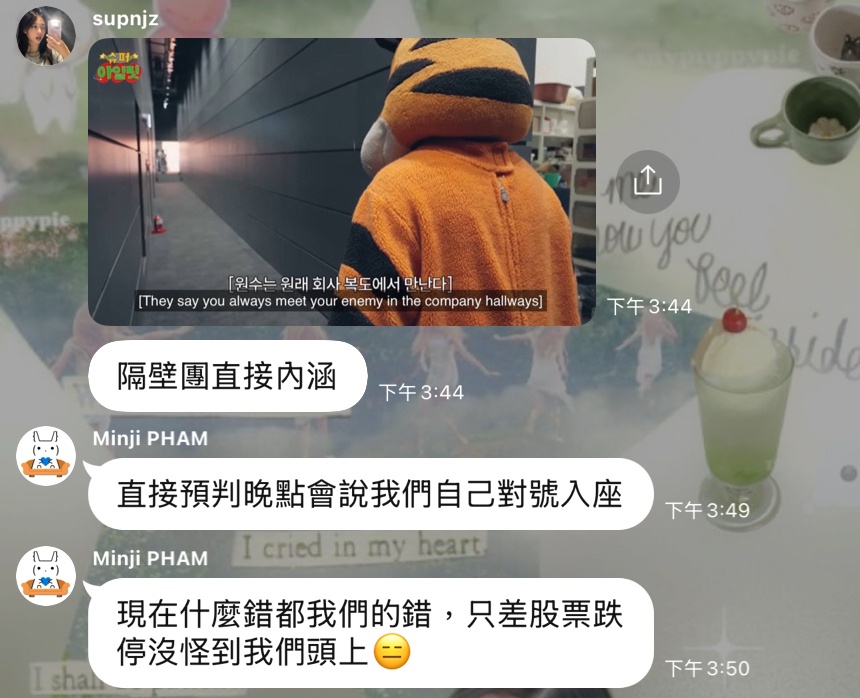The image size is (860, 698).
Task: Open Minji PHAM's avatar on the 3:49 message
Action: (45, 457)
